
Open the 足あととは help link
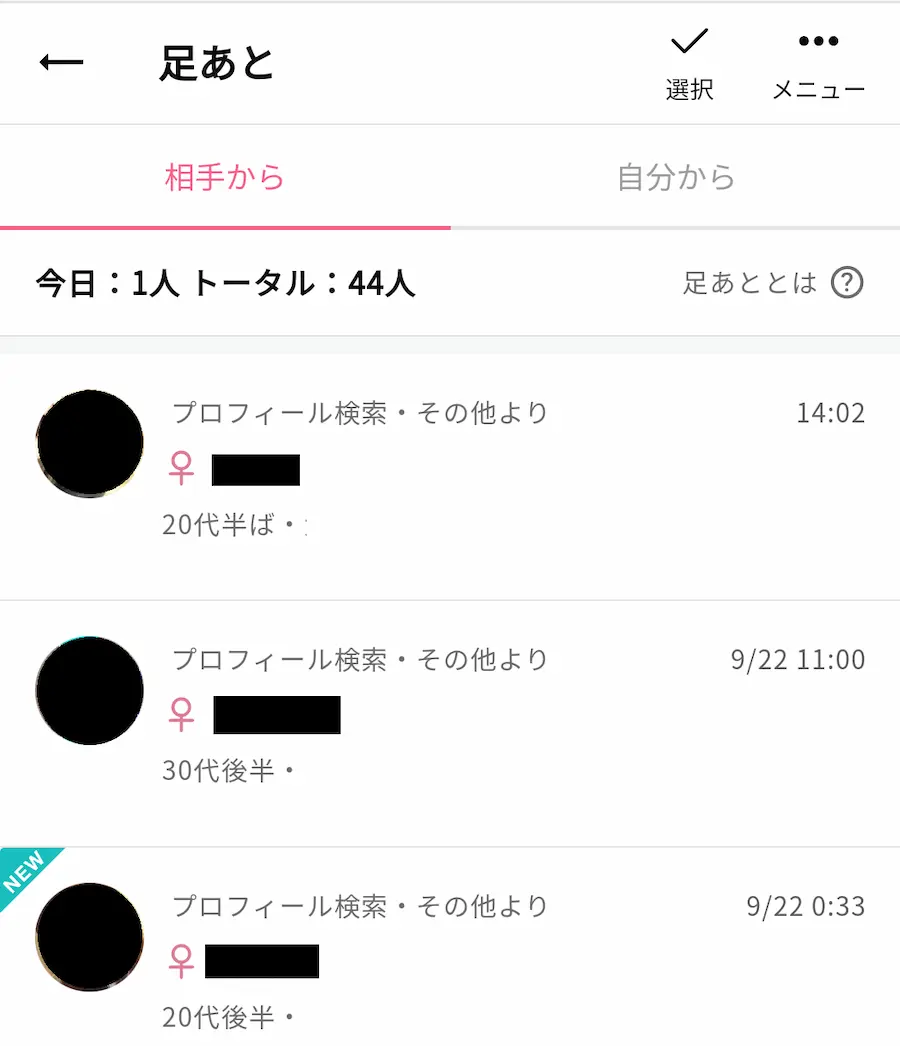[773, 283]
